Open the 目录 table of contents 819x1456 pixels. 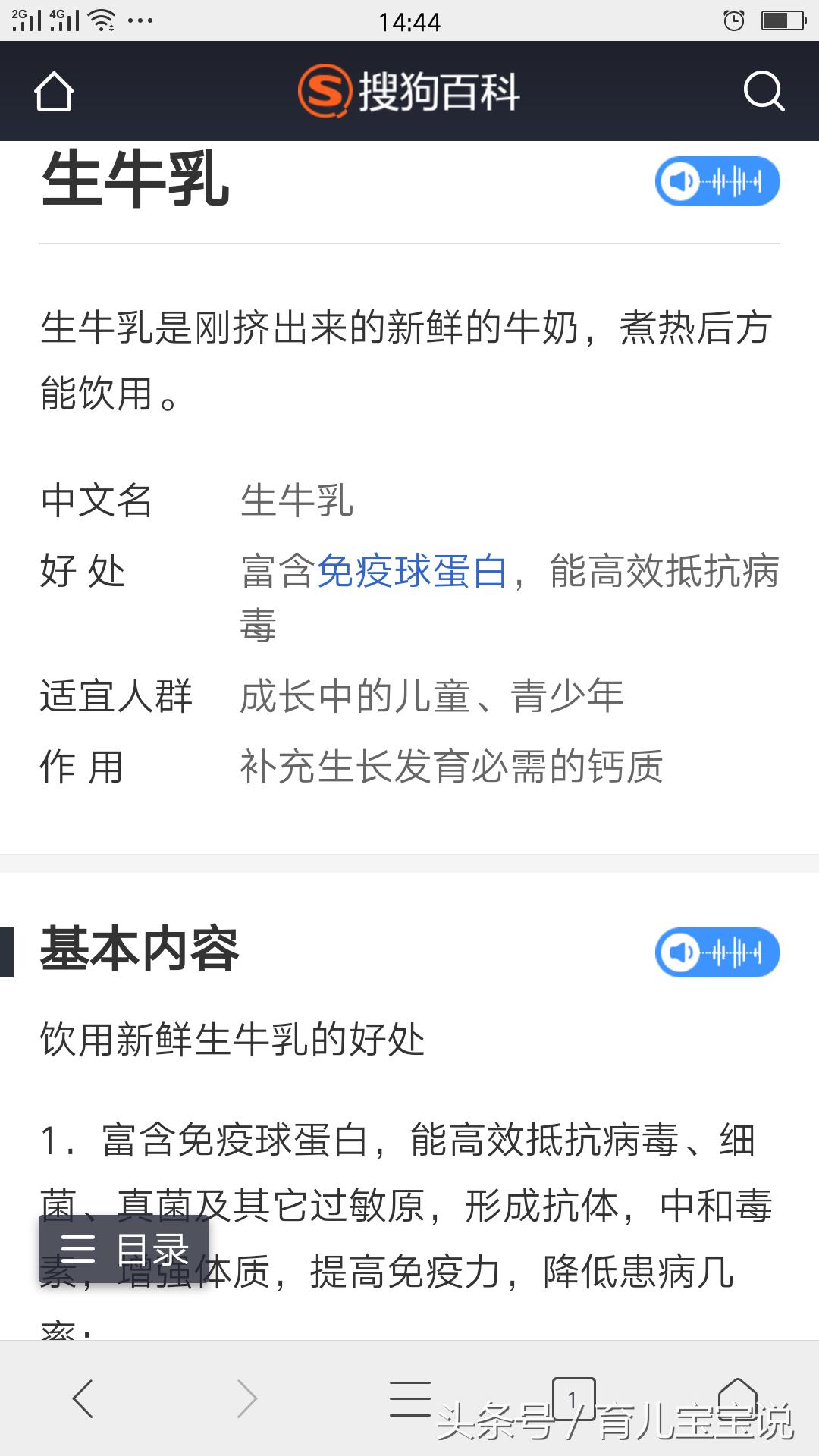pyautogui.click(x=123, y=1248)
